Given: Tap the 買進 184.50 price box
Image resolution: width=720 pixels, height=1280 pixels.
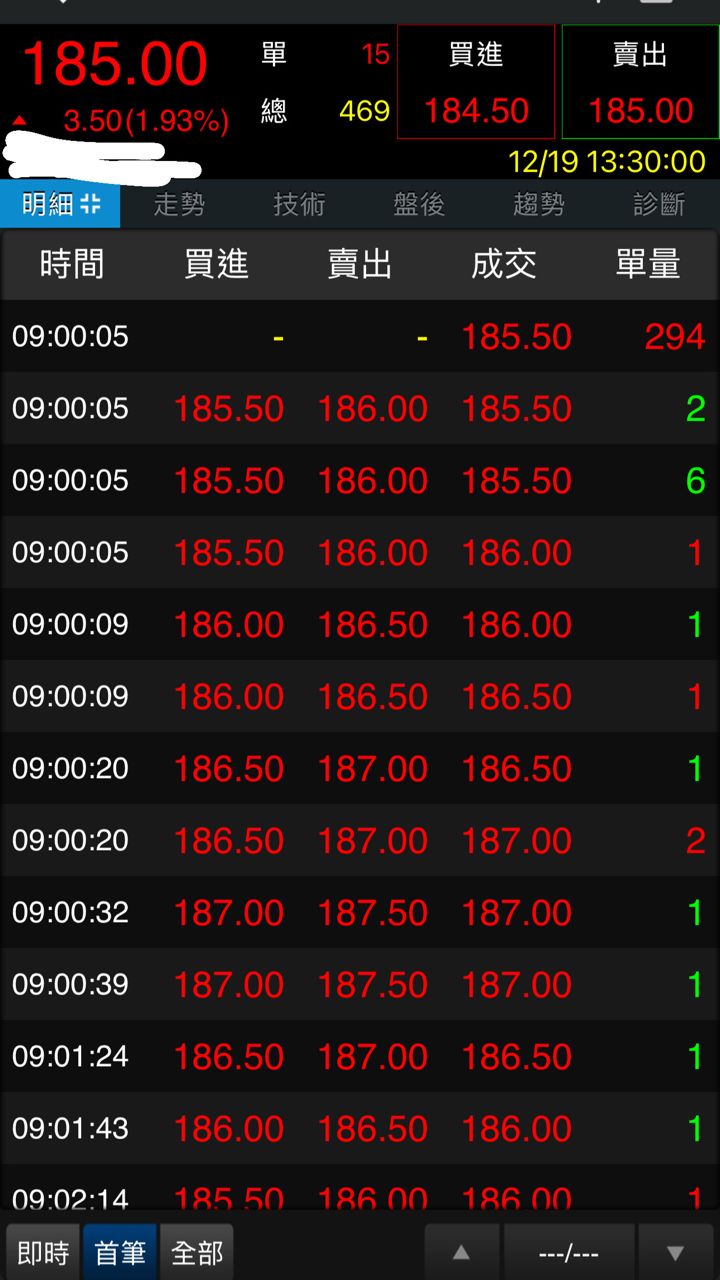Looking at the screenshot, I should (476, 82).
